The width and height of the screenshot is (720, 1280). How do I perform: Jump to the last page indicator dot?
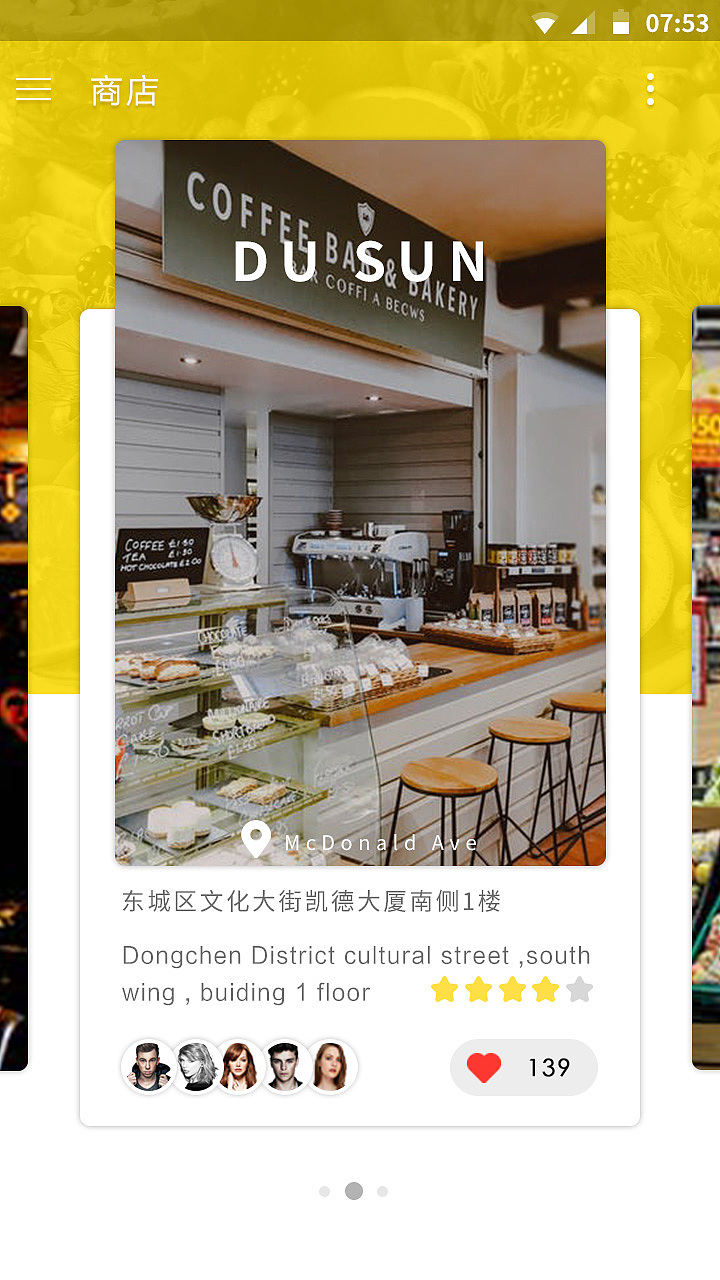tap(382, 1191)
